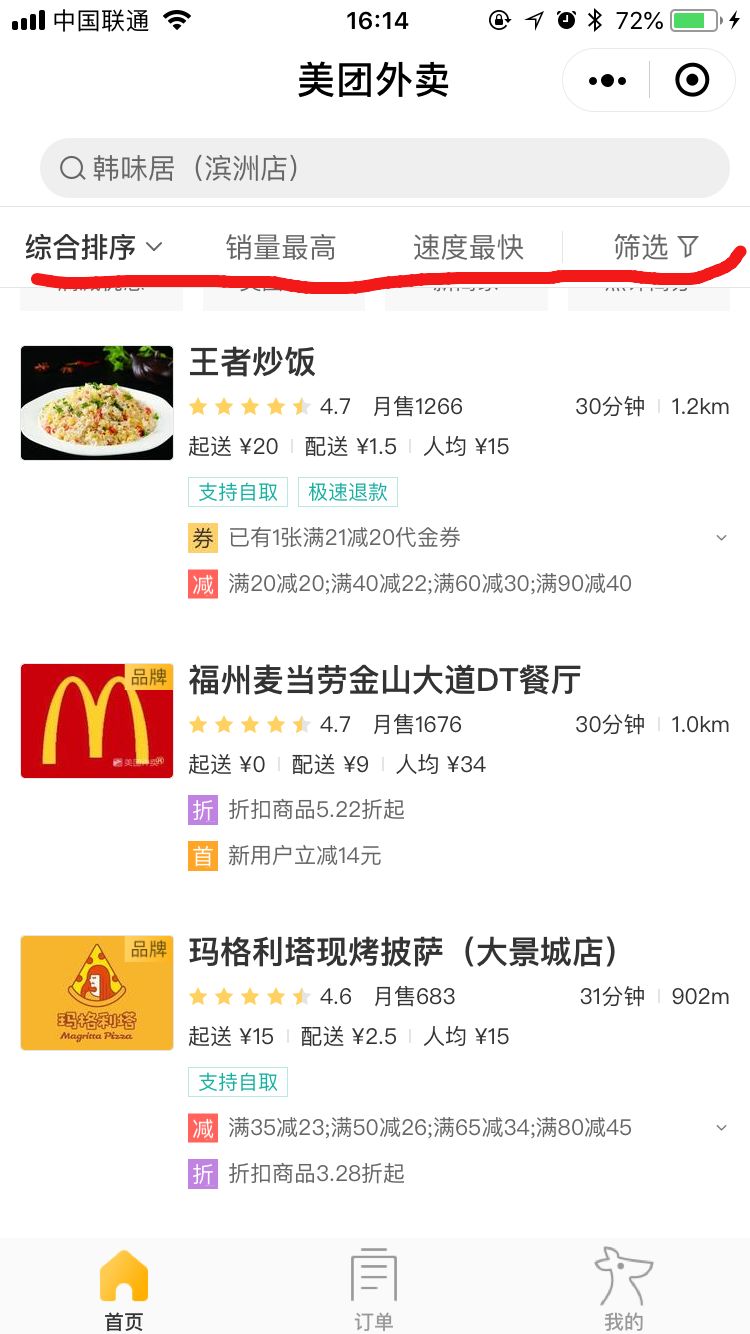Close the mini program via circle icon
This screenshot has height=1334, width=750.
point(692,81)
